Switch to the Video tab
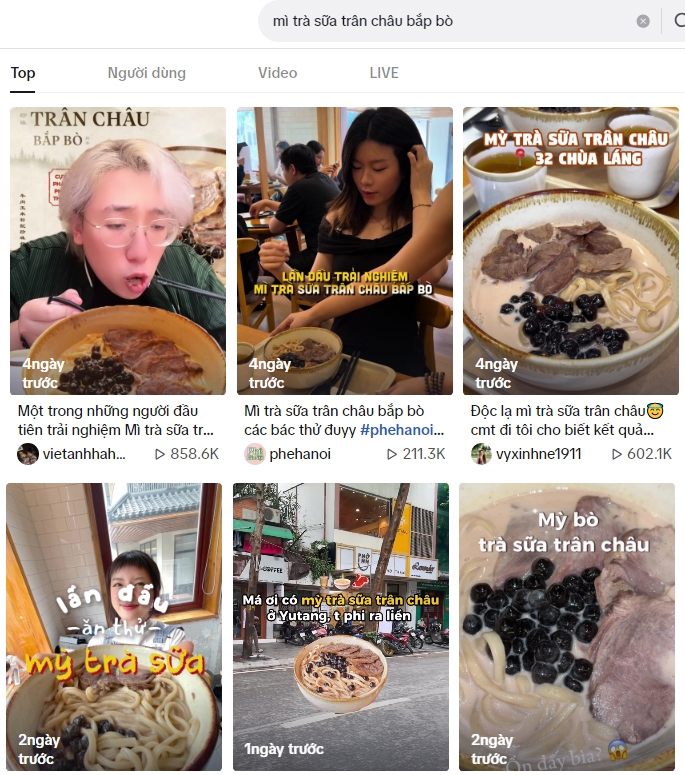The height and width of the screenshot is (775, 685). (x=277, y=73)
